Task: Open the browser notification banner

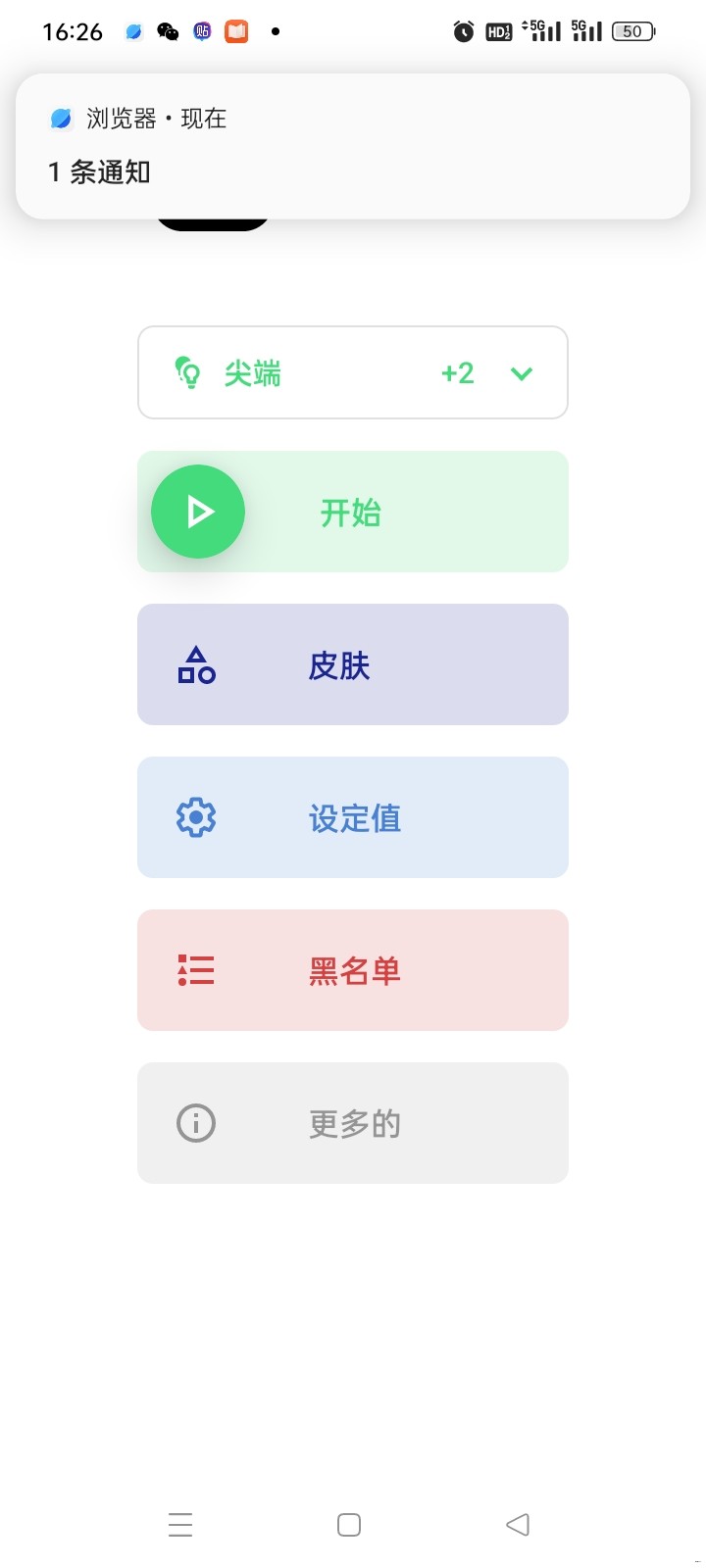Action: point(353,146)
